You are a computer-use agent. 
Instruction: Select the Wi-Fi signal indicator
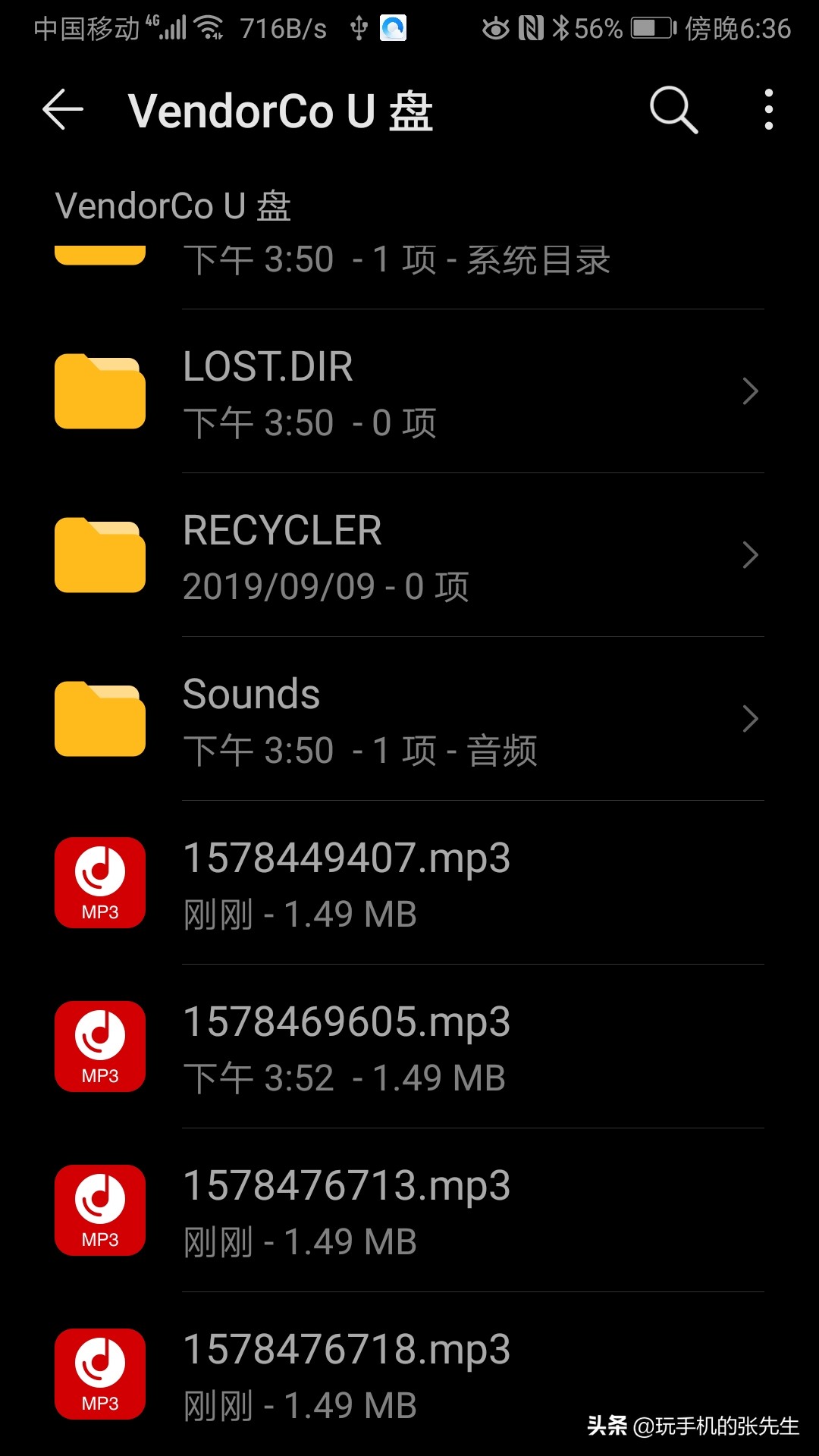tap(209, 25)
